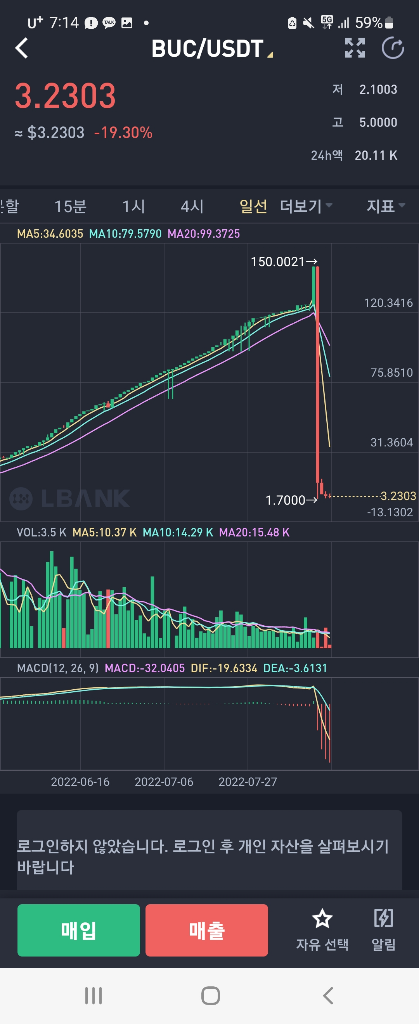Viewport: 419px width, 1024px height.
Task: Tap the system home button
Action: pyautogui.click(x=210, y=995)
